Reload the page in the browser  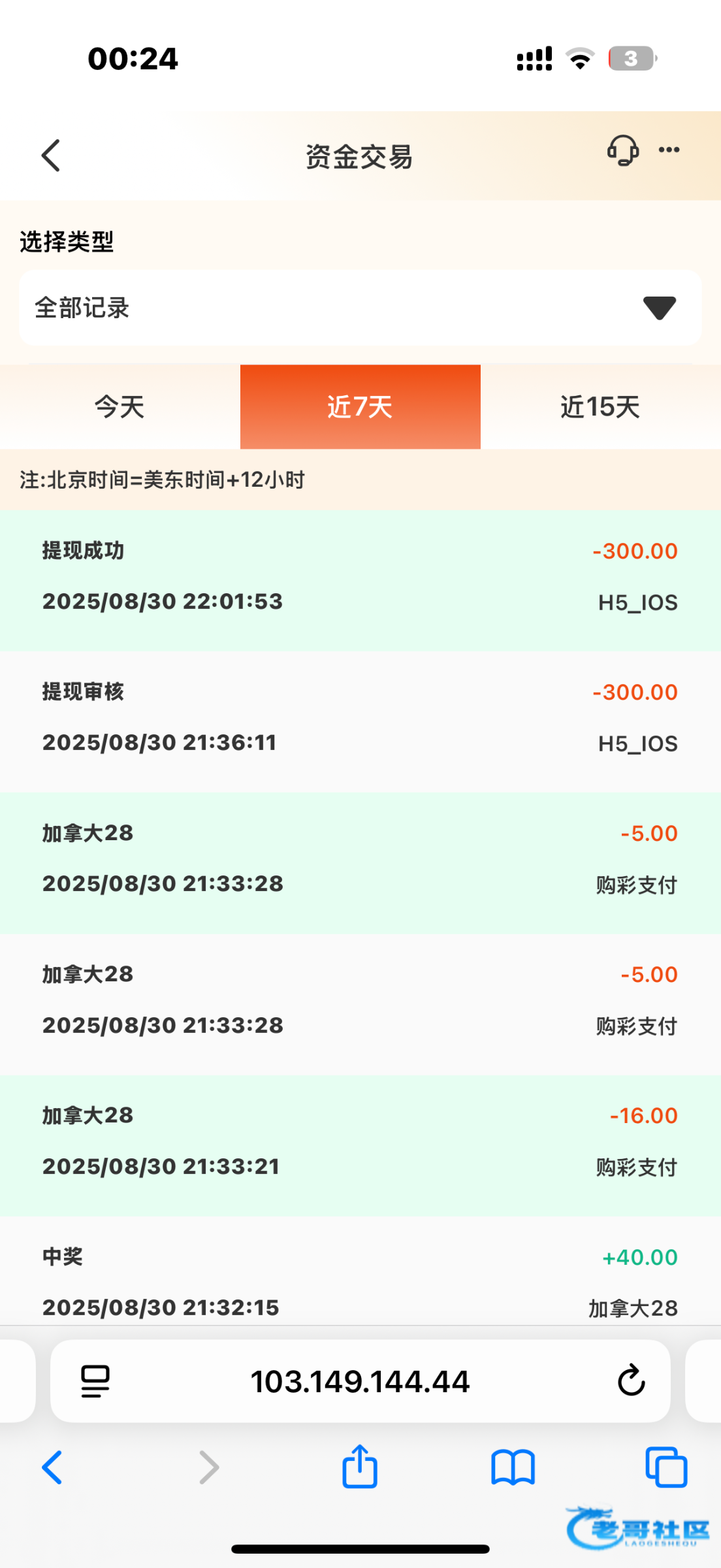click(x=631, y=1380)
